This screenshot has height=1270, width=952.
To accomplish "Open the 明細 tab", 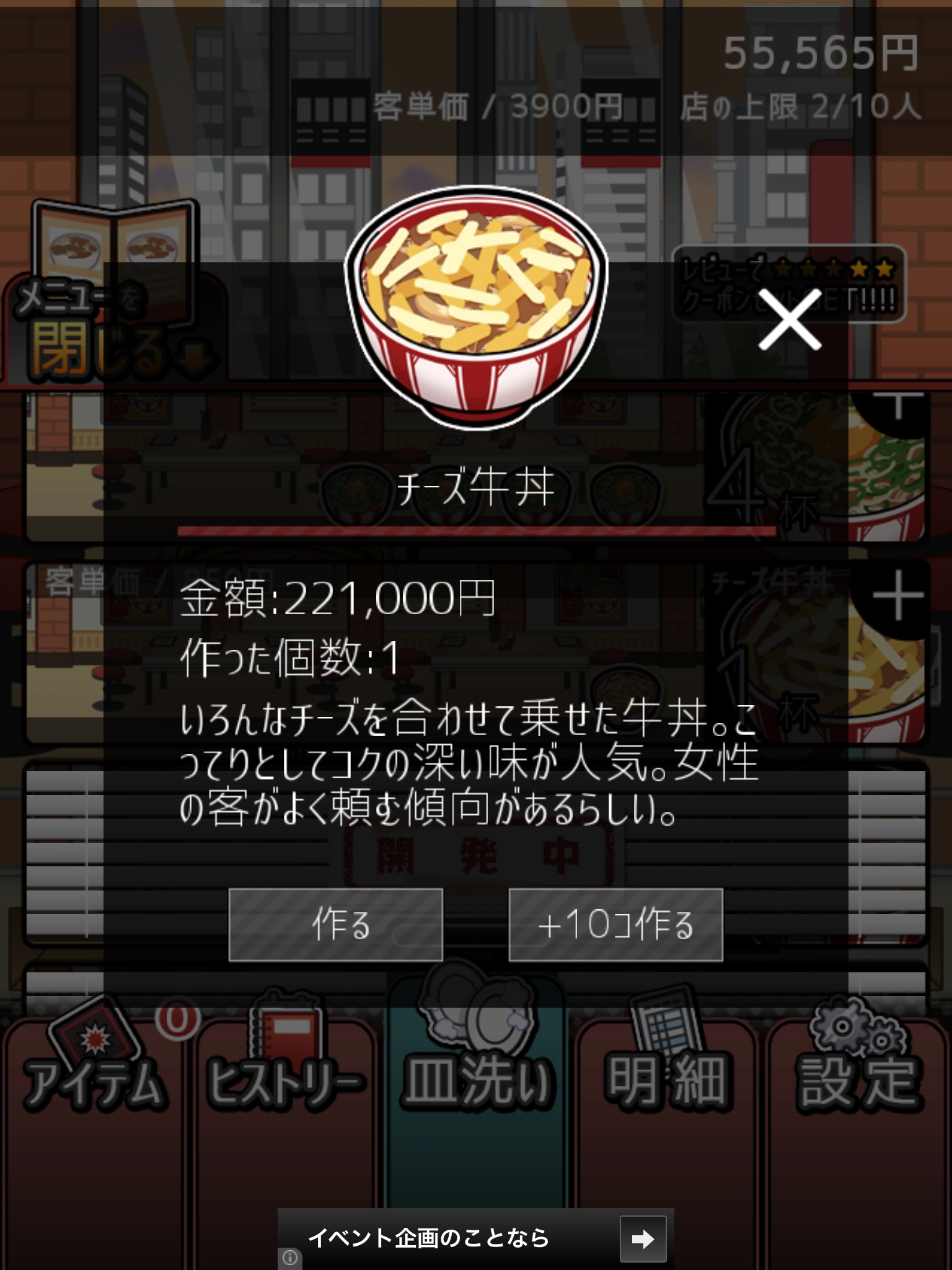I will tap(667, 1082).
